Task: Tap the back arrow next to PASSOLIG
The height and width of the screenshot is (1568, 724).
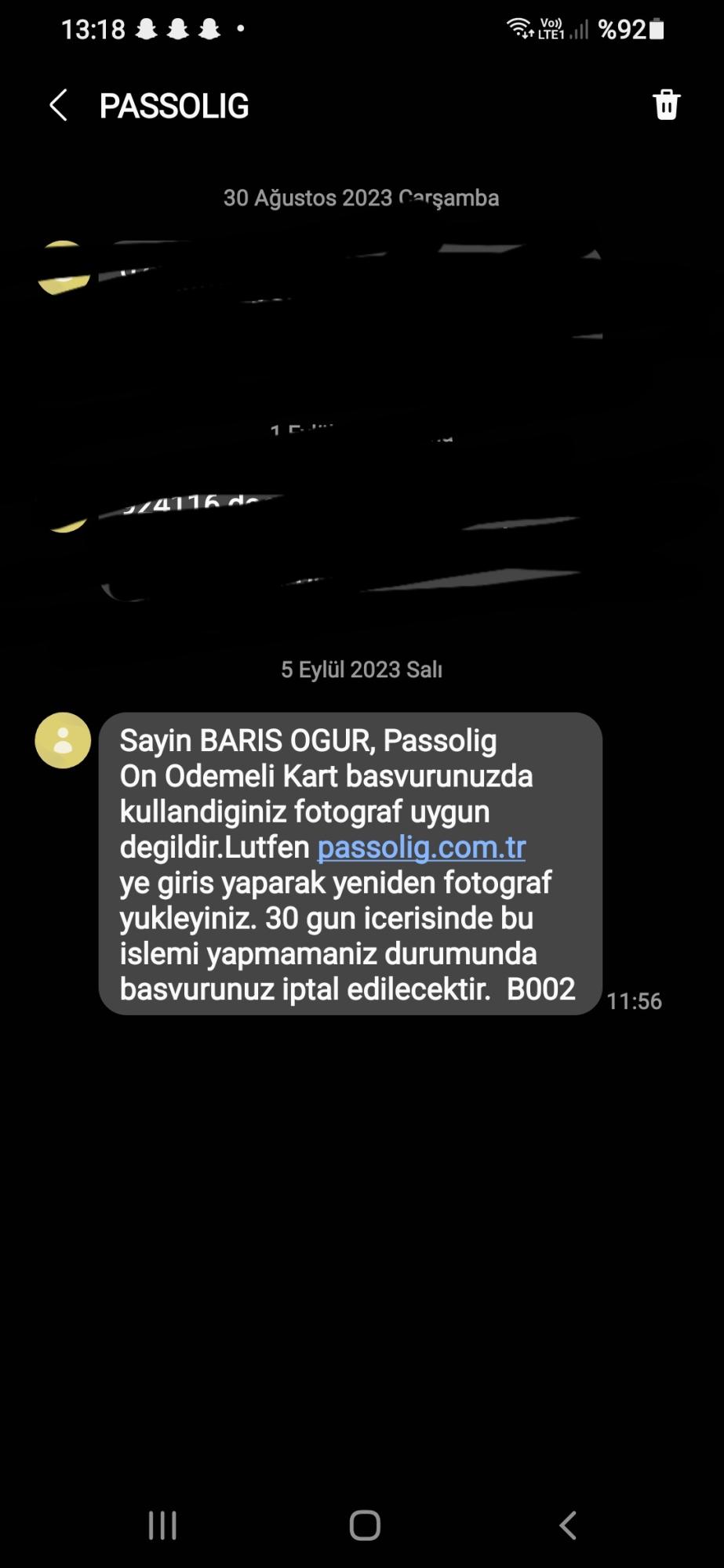Action: pyautogui.click(x=58, y=104)
